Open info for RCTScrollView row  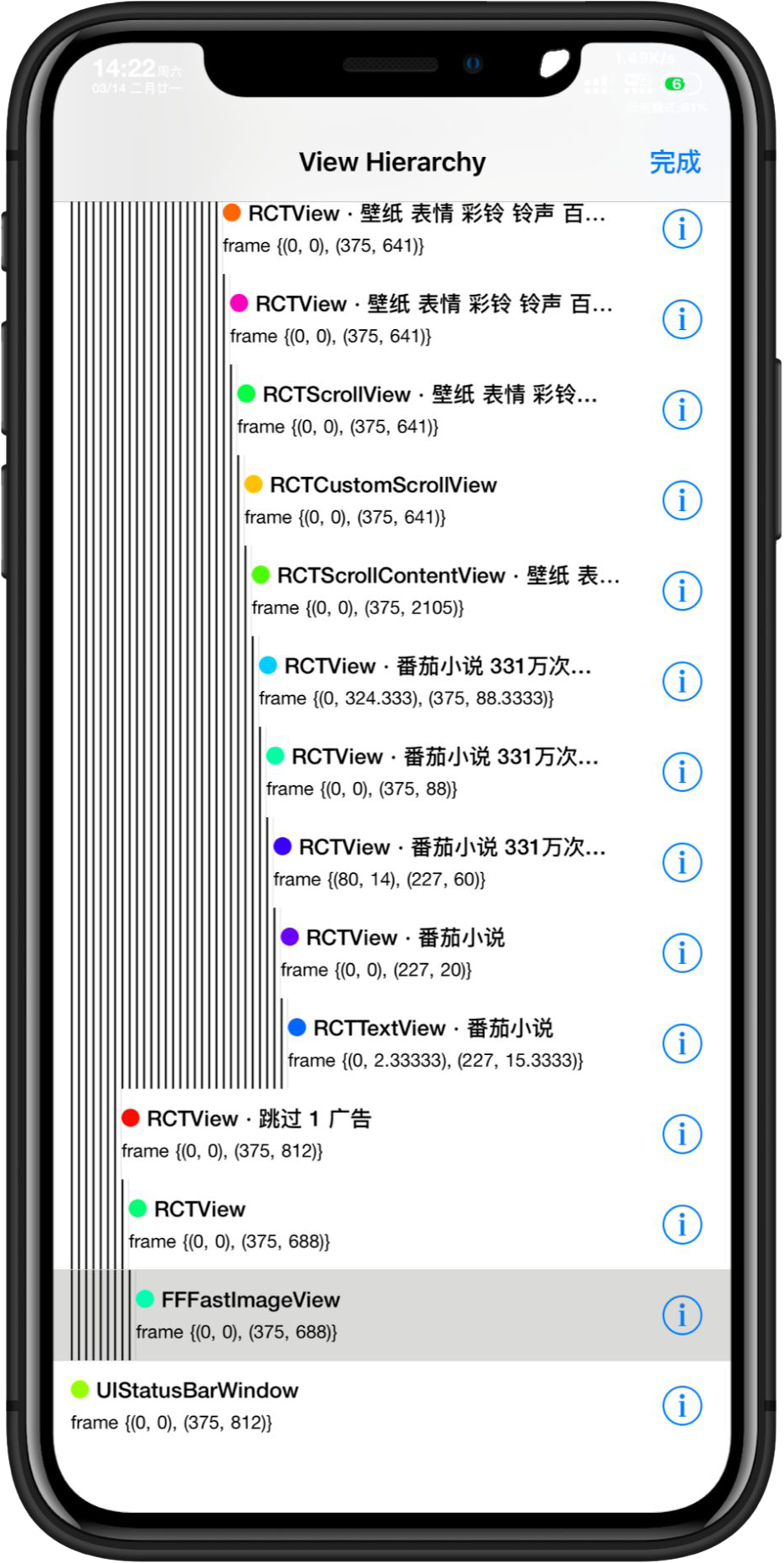click(x=682, y=410)
